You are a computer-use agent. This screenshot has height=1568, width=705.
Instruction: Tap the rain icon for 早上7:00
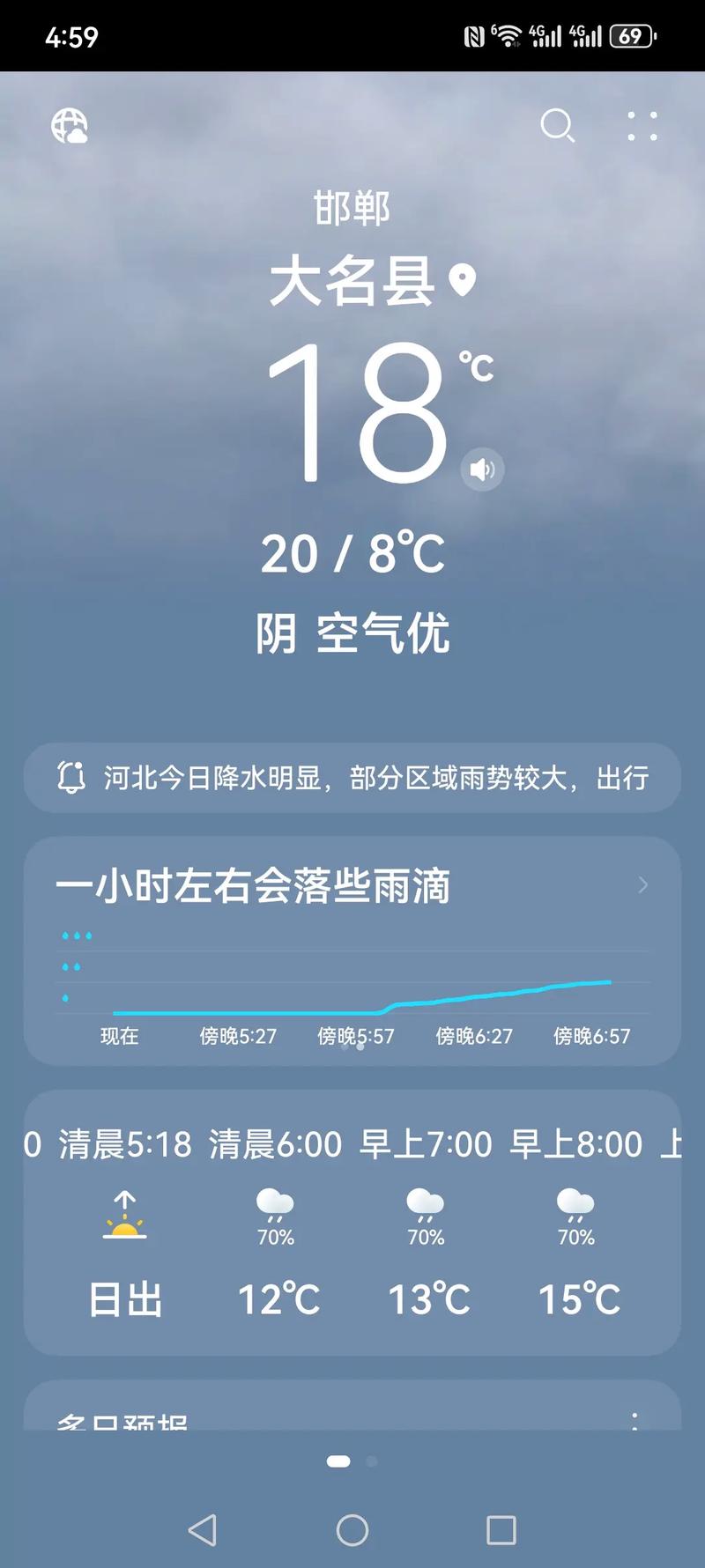pos(427,1203)
